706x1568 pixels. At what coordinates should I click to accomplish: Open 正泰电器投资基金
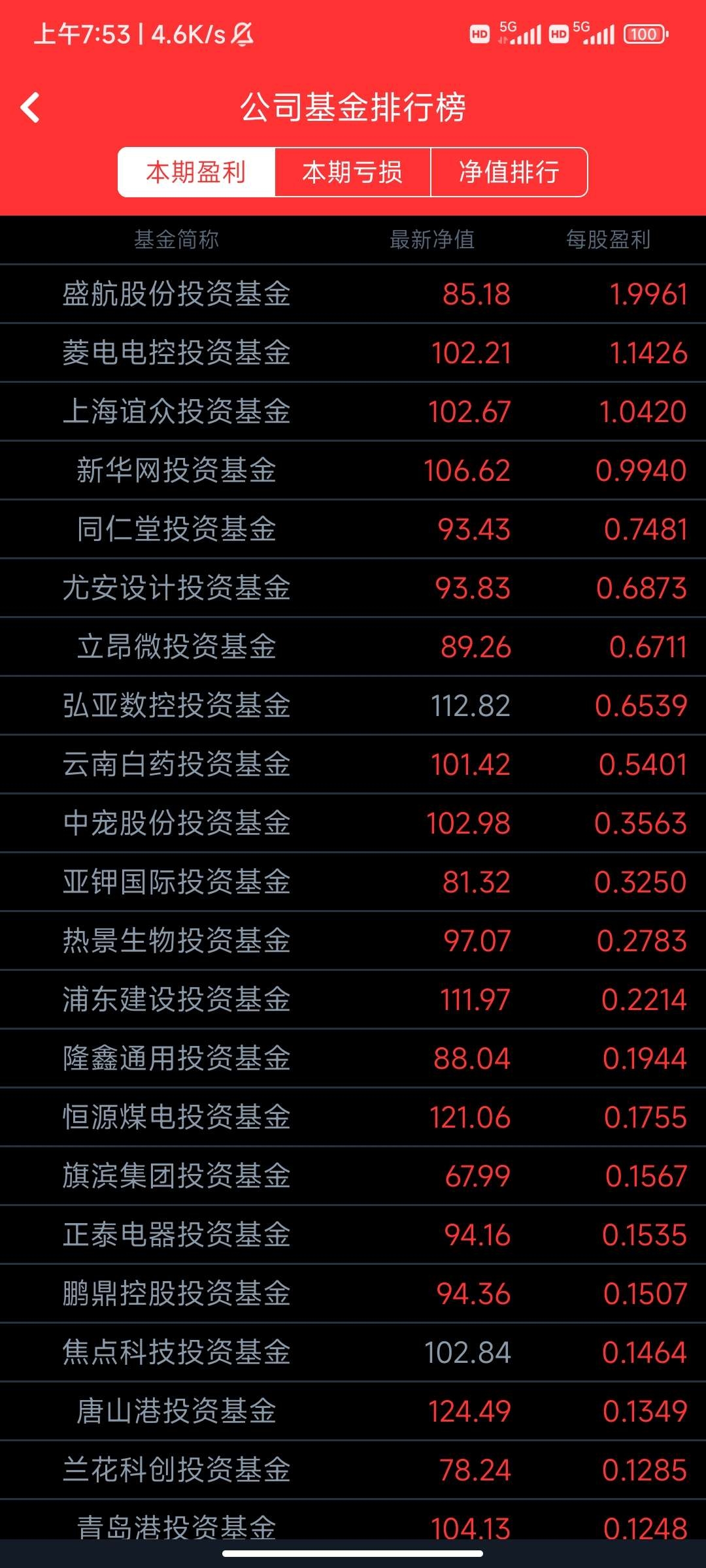353,1235
